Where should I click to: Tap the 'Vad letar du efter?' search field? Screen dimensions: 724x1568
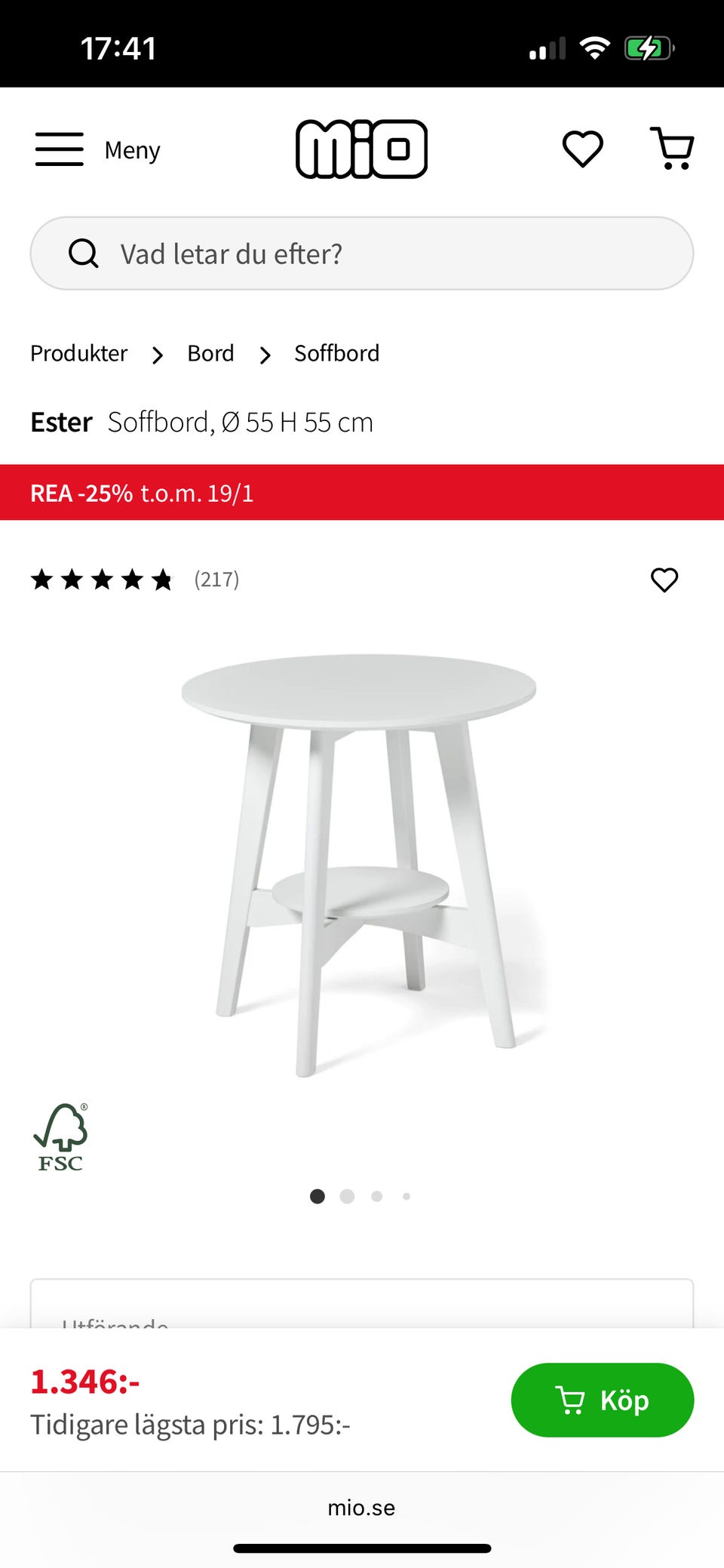click(362, 254)
